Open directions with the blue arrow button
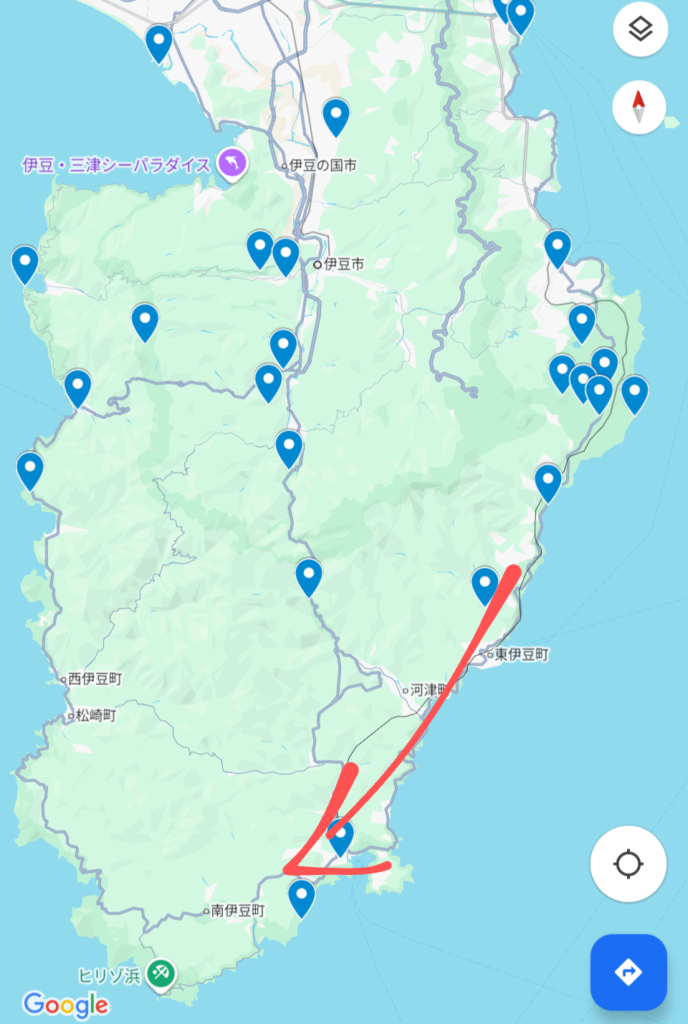Viewport: 688px width, 1024px height. click(628, 972)
